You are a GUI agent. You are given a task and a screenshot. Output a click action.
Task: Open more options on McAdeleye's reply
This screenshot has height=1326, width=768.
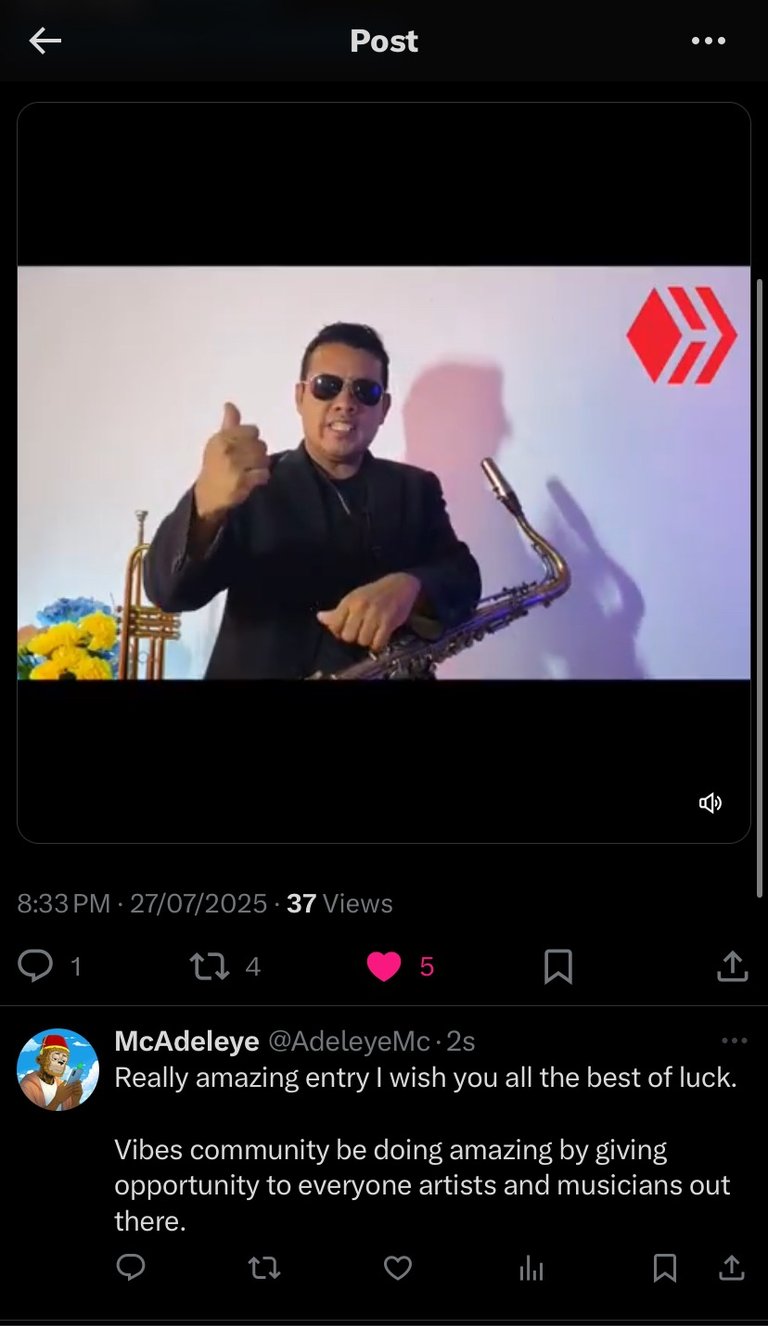(x=734, y=1041)
